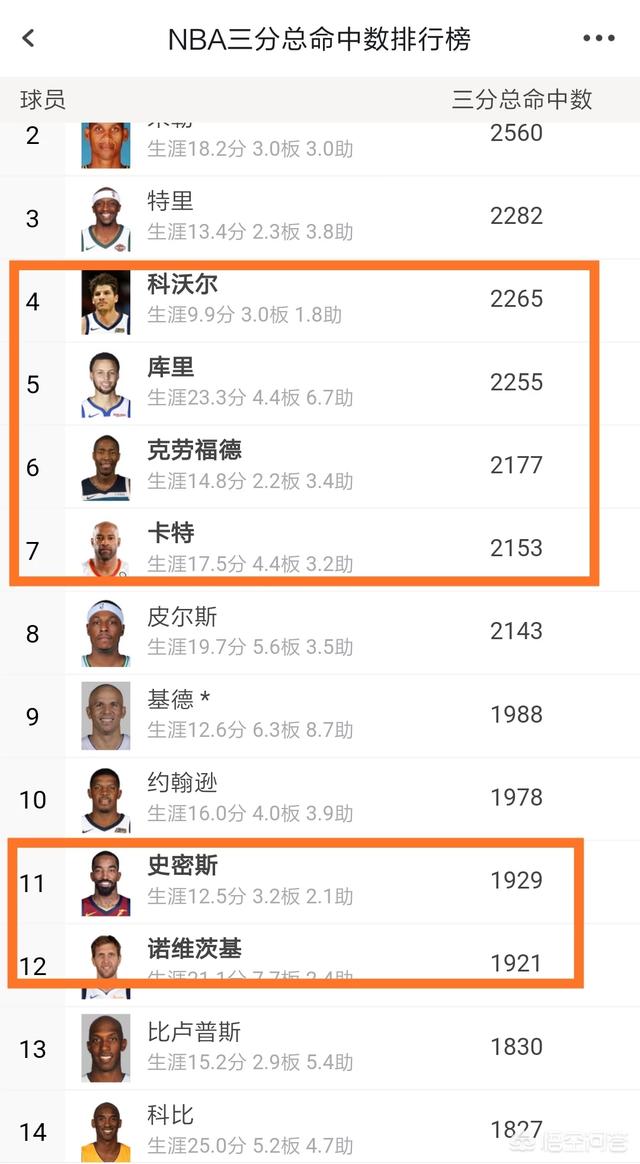This screenshot has width=640, height=1164.
Task: Go back using the top-left arrow
Action: tap(29, 38)
